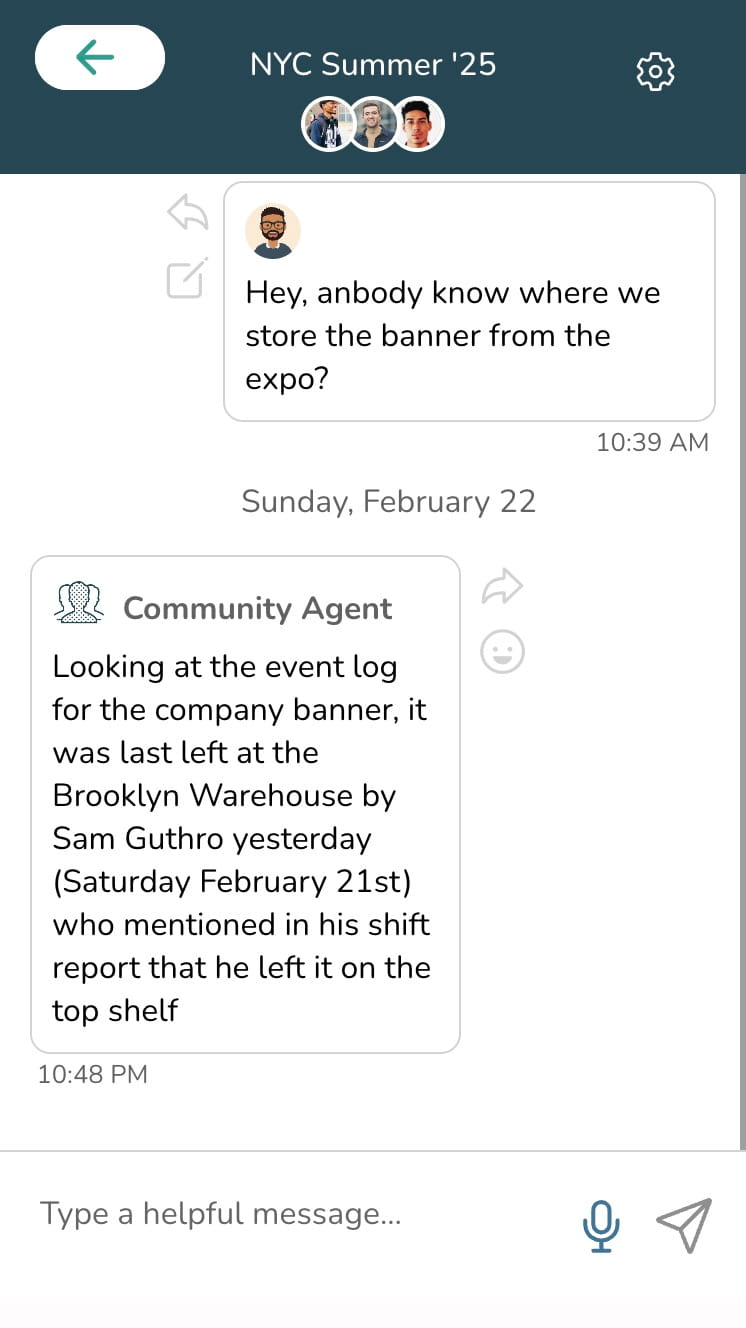This screenshot has width=746, height=1328.
Task: Forward the Community Agent's message
Action: (x=502, y=588)
